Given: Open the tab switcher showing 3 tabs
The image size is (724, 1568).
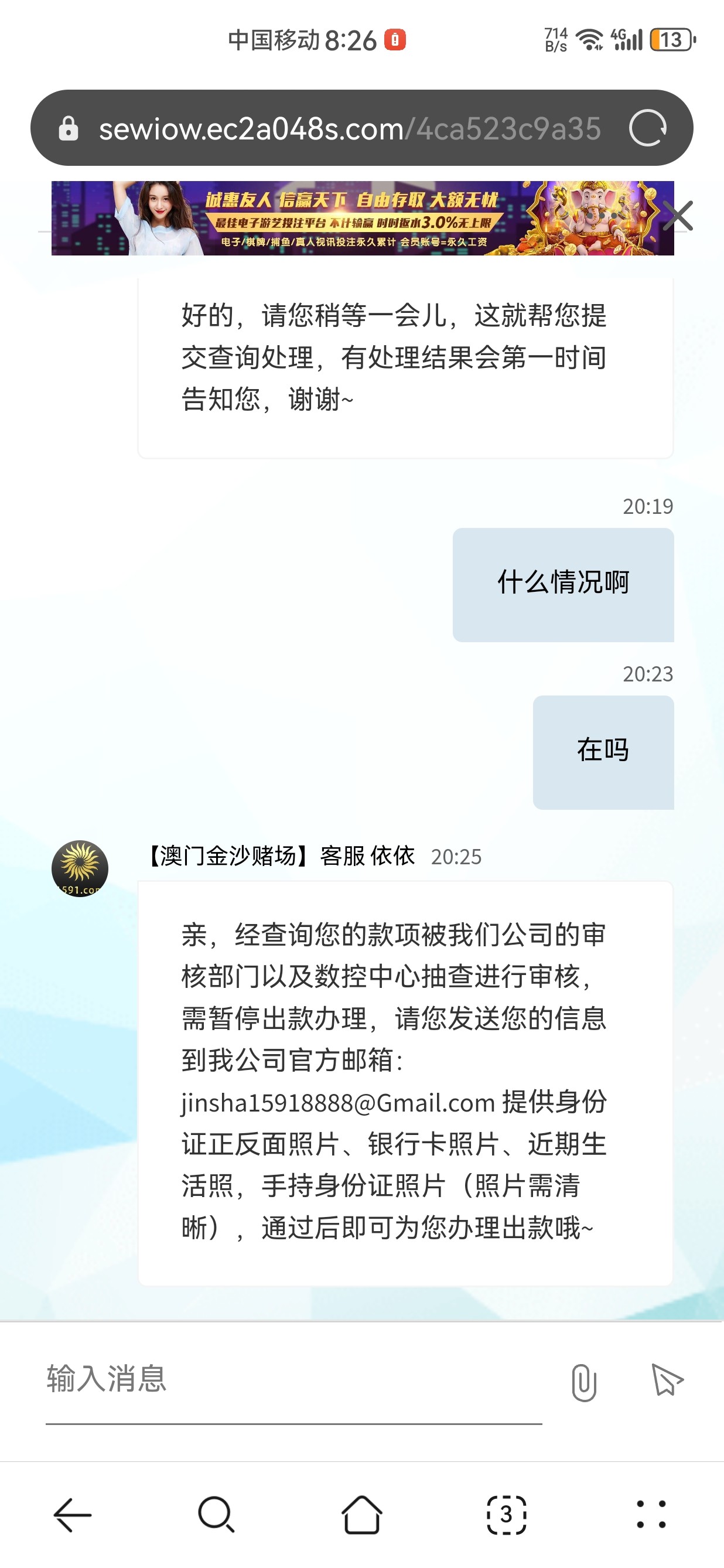Looking at the screenshot, I should (506, 1515).
